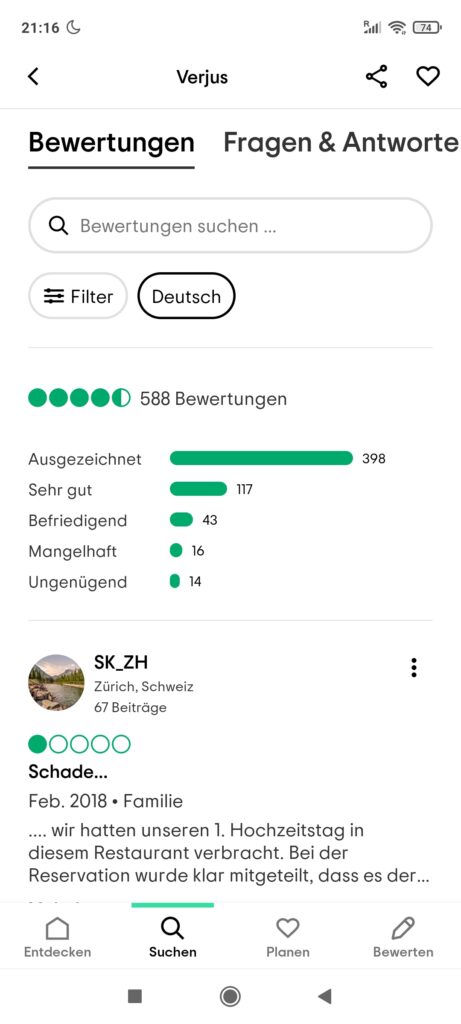Image resolution: width=461 pixels, height=1024 pixels.
Task: Tap the system home button
Action: [230, 996]
